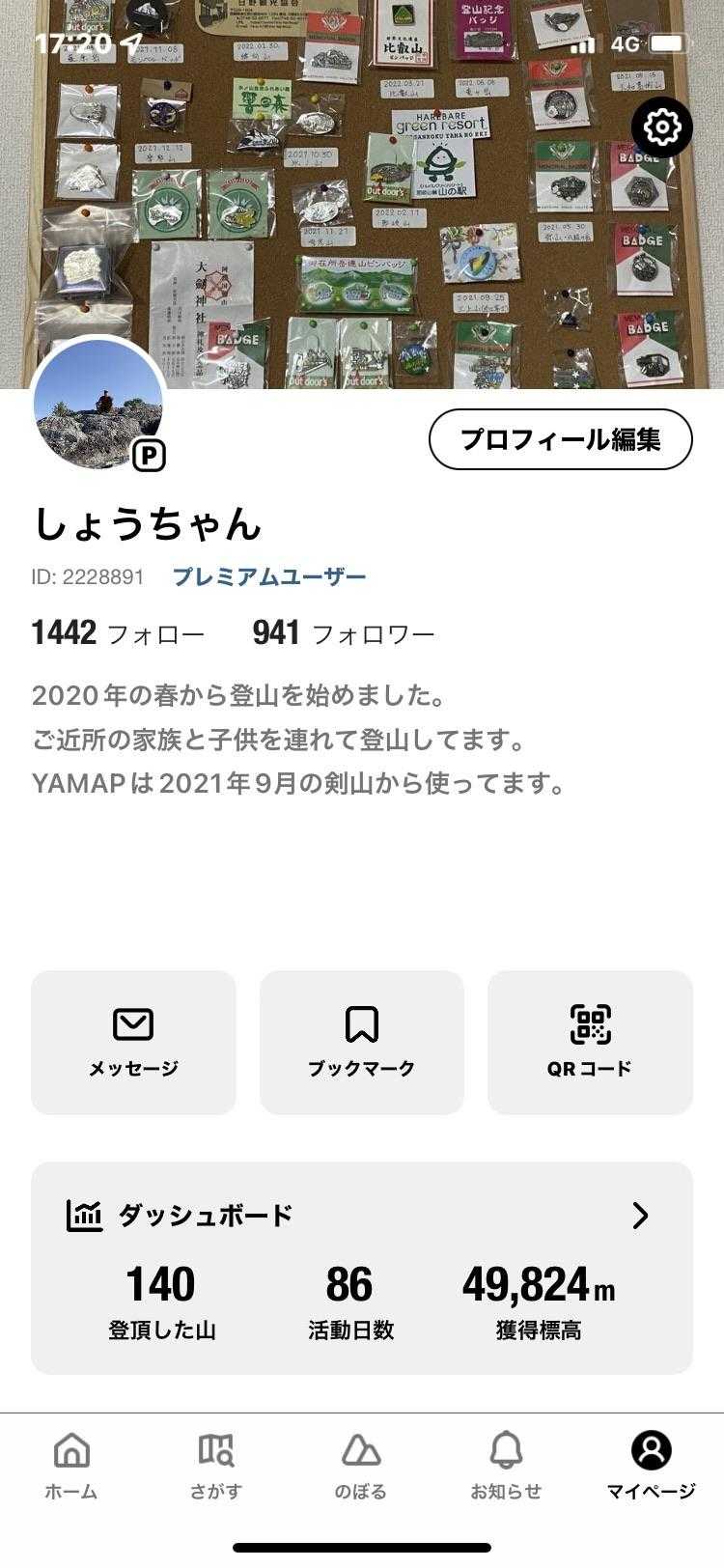Open the profile avatar photo

pos(98,406)
